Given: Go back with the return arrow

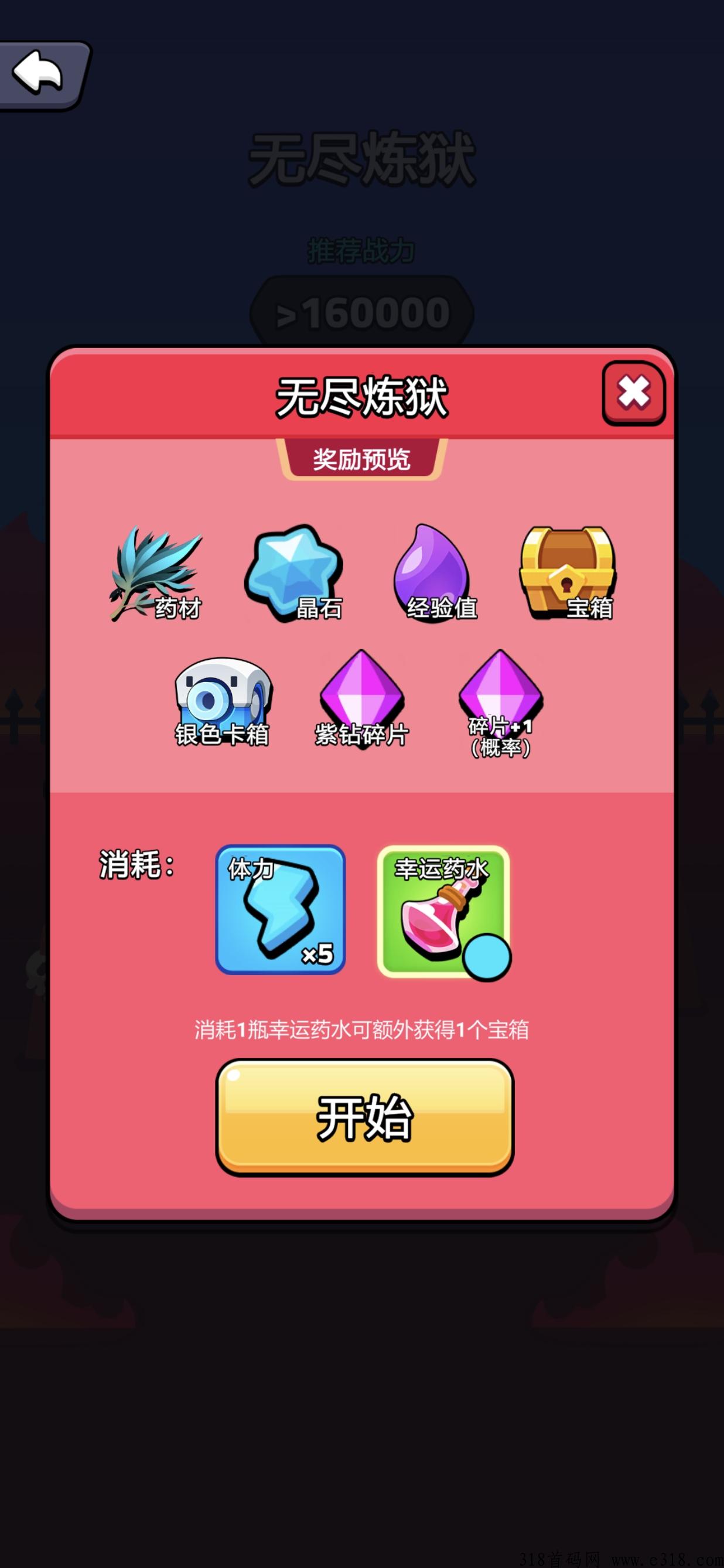Looking at the screenshot, I should [x=42, y=74].
